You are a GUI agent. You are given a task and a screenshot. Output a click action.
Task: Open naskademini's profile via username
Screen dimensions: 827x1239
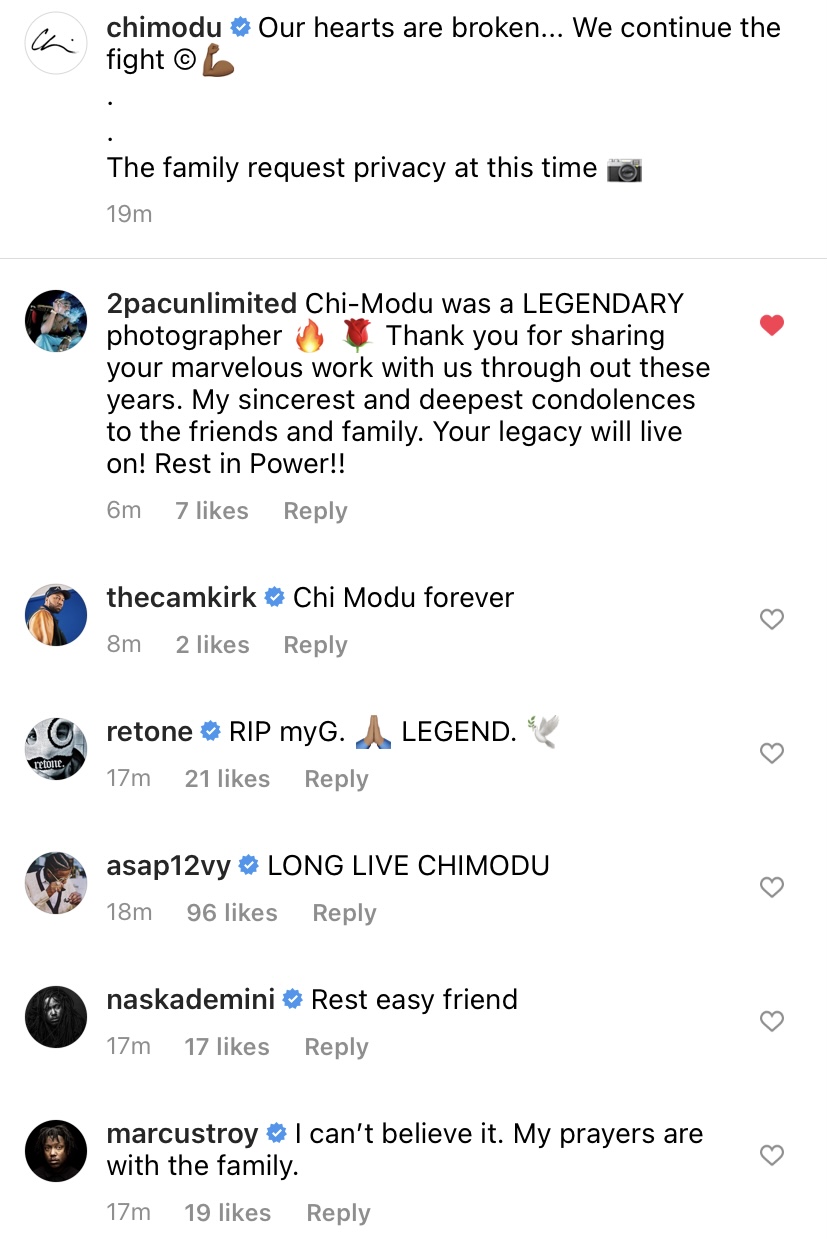[x=190, y=1000]
